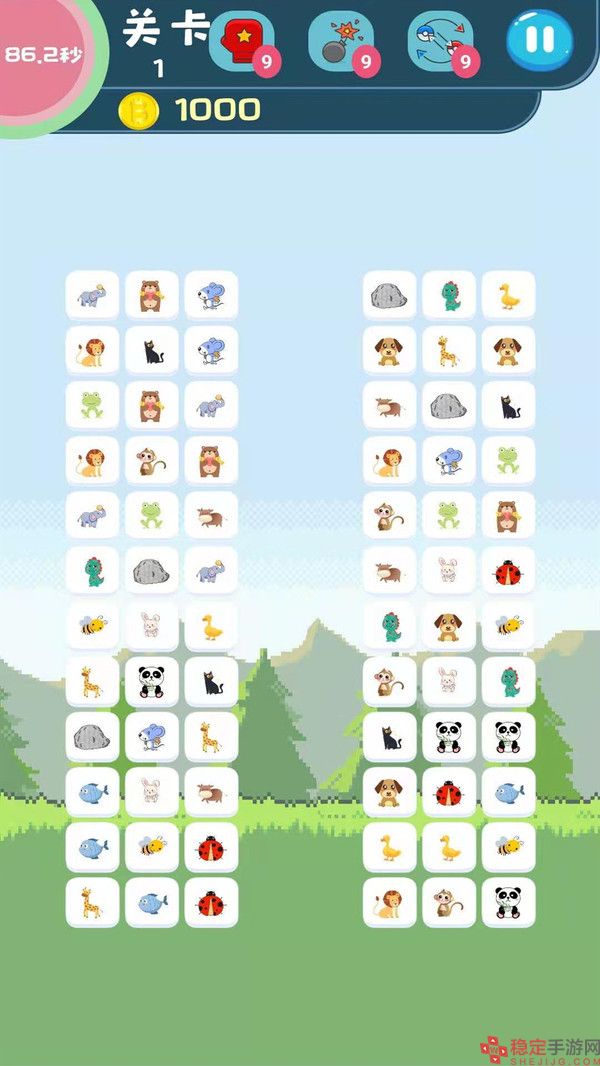Use the boxing glove power-up
600x1066 pixels.
(241, 41)
